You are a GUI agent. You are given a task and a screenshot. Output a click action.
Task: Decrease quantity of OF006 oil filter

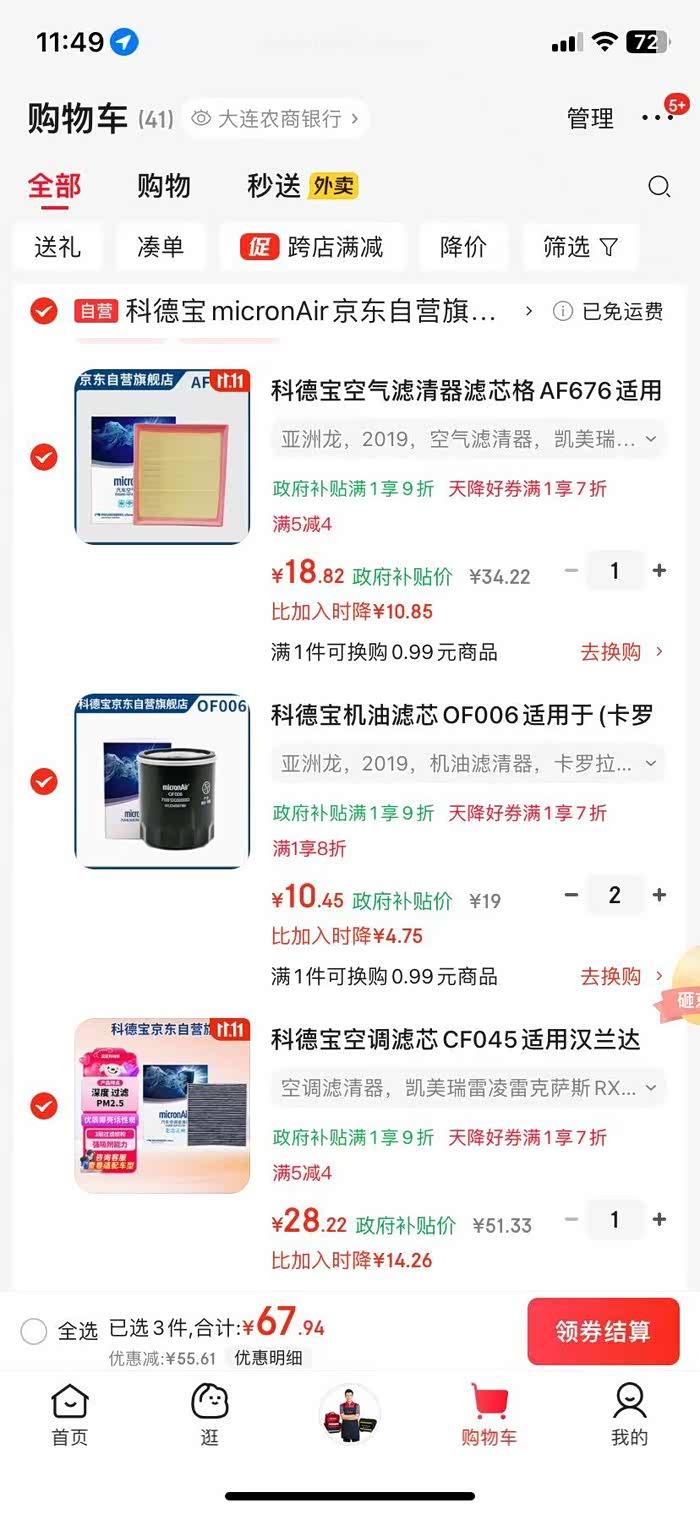tap(571, 895)
